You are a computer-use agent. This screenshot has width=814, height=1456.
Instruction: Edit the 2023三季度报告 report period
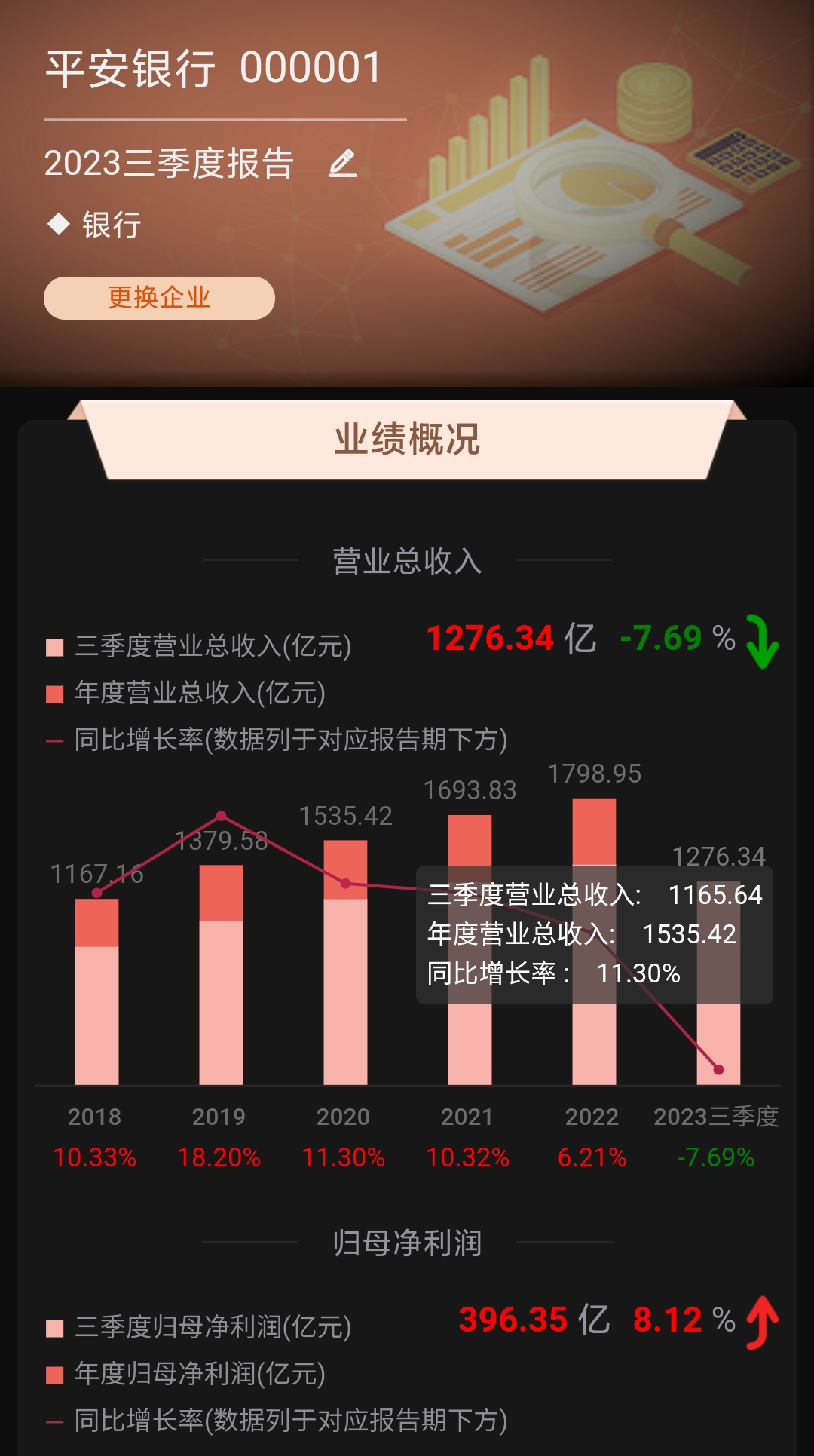[x=342, y=163]
